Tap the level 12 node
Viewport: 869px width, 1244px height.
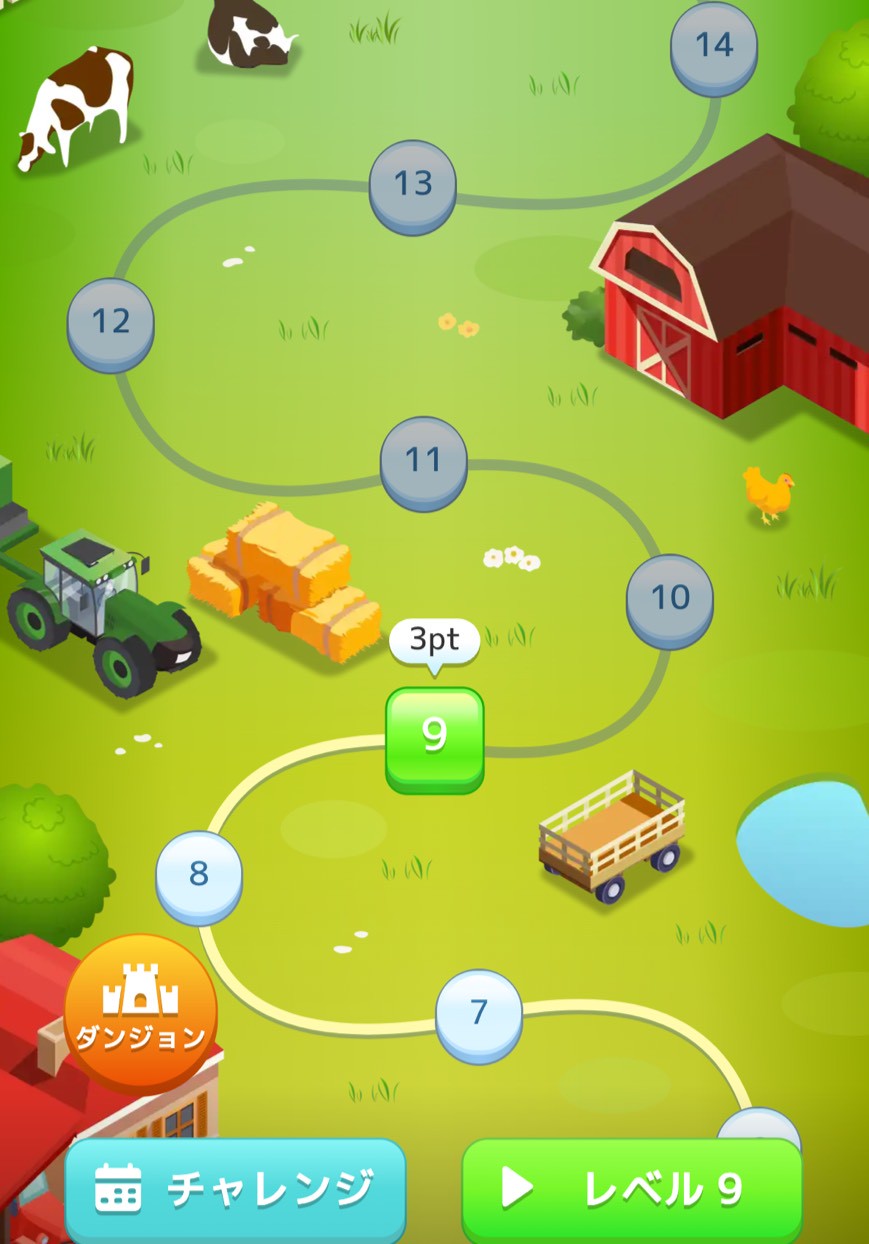[111, 322]
